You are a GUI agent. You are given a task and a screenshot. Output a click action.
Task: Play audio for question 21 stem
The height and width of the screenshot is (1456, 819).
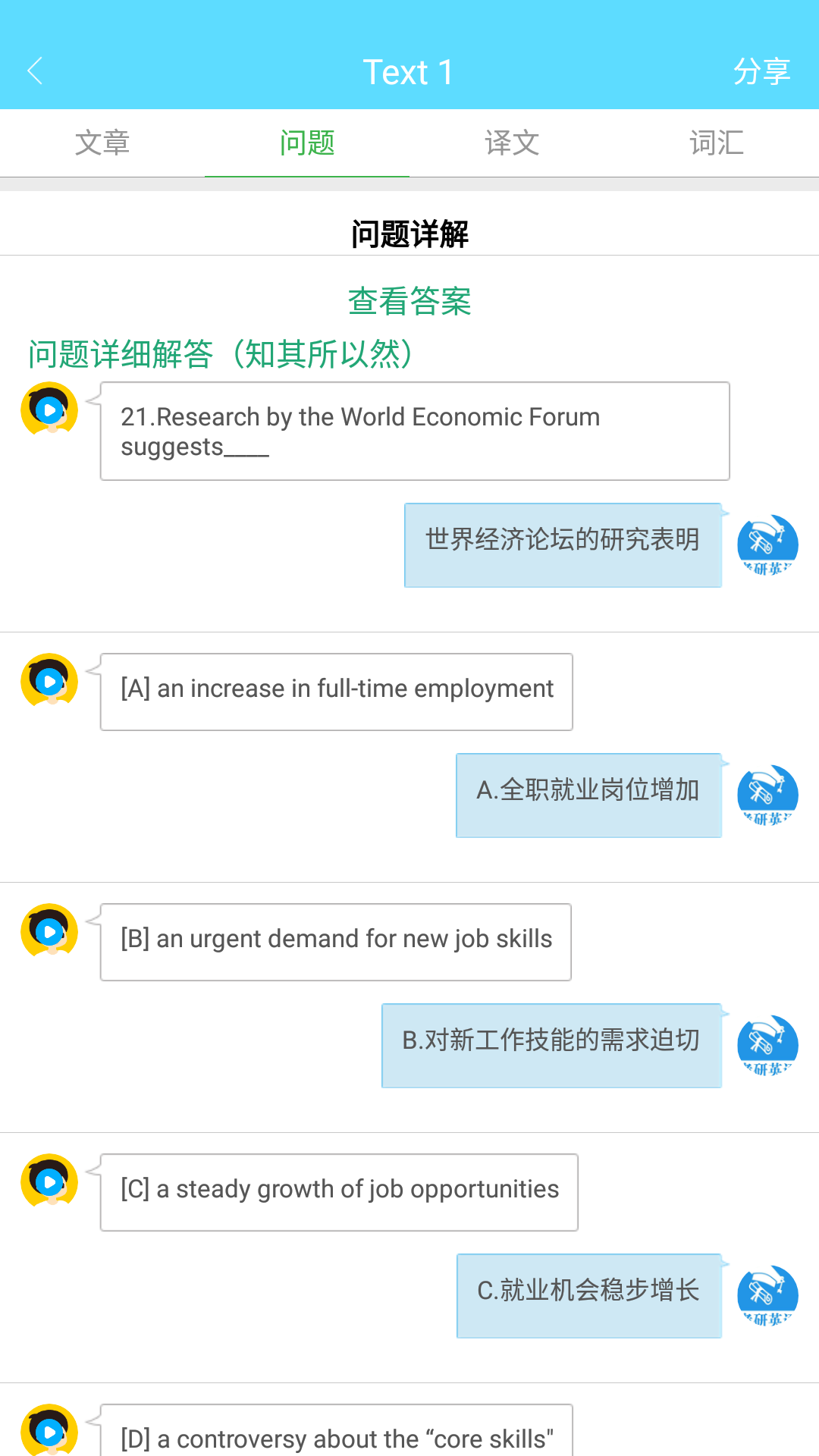coord(49,409)
